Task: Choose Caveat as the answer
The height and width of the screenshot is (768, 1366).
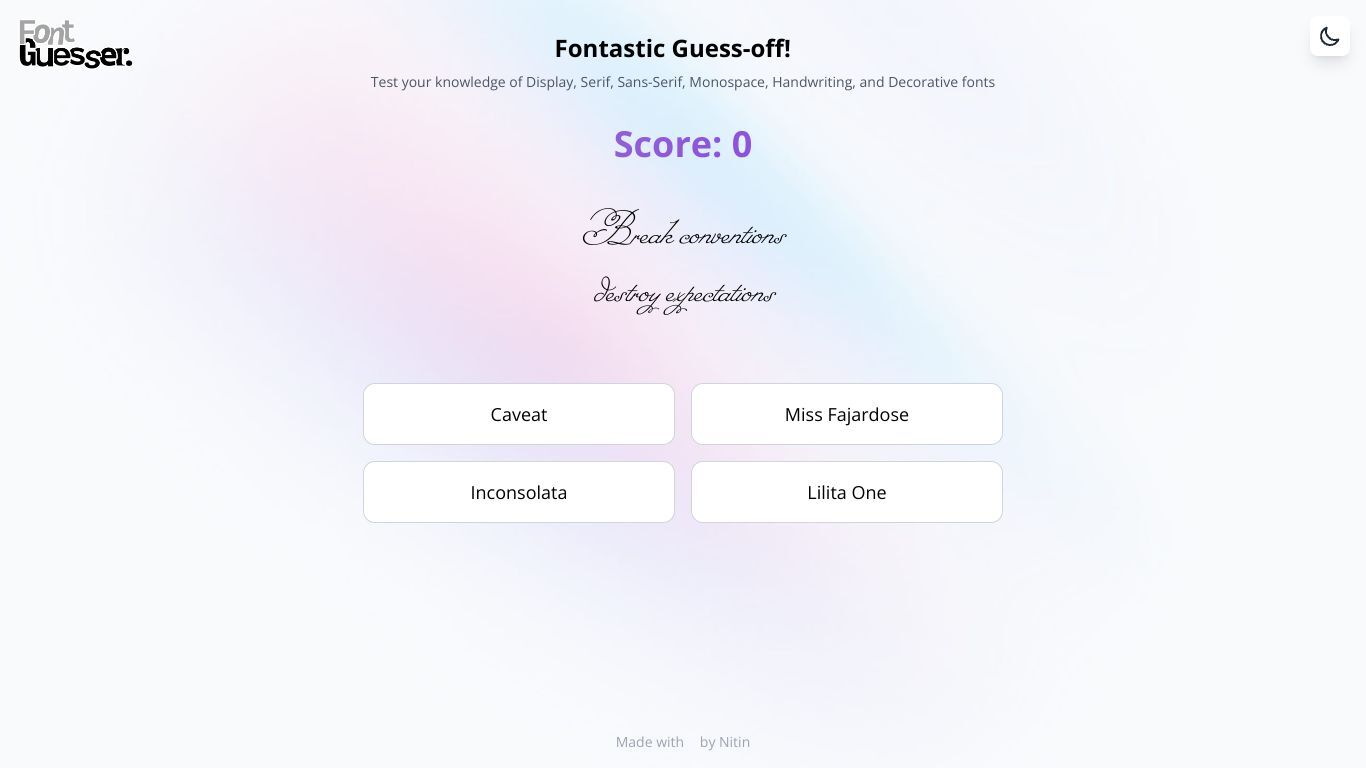Action: [x=518, y=414]
